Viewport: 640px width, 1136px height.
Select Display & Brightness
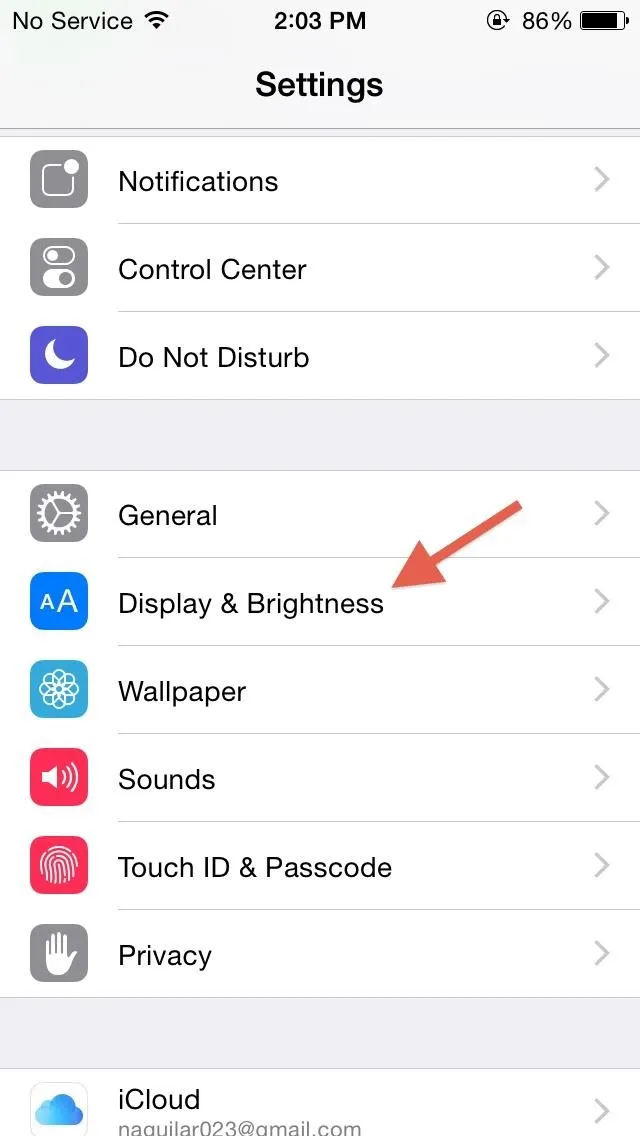(320, 602)
